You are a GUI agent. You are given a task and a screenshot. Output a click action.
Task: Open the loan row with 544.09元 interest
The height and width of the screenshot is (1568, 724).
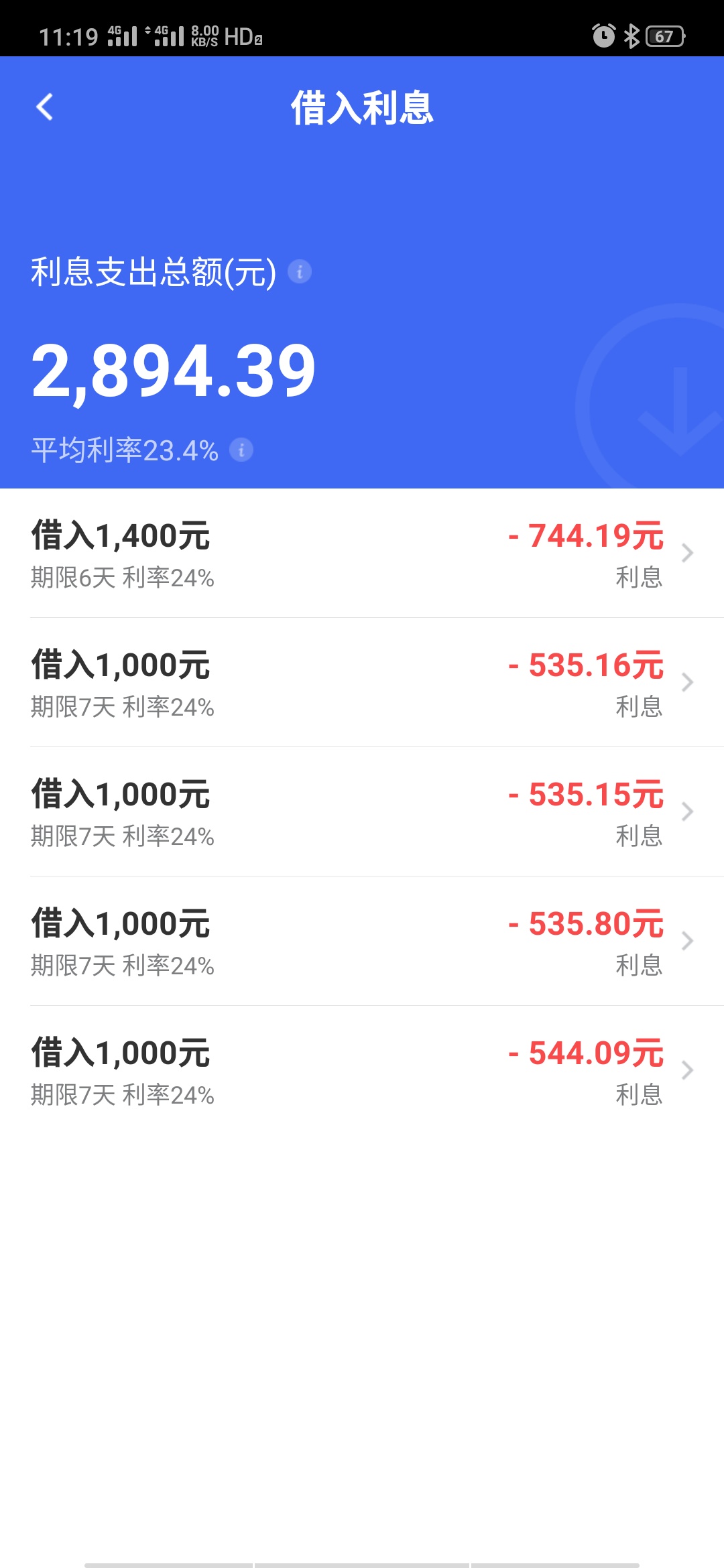point(362,1071)
